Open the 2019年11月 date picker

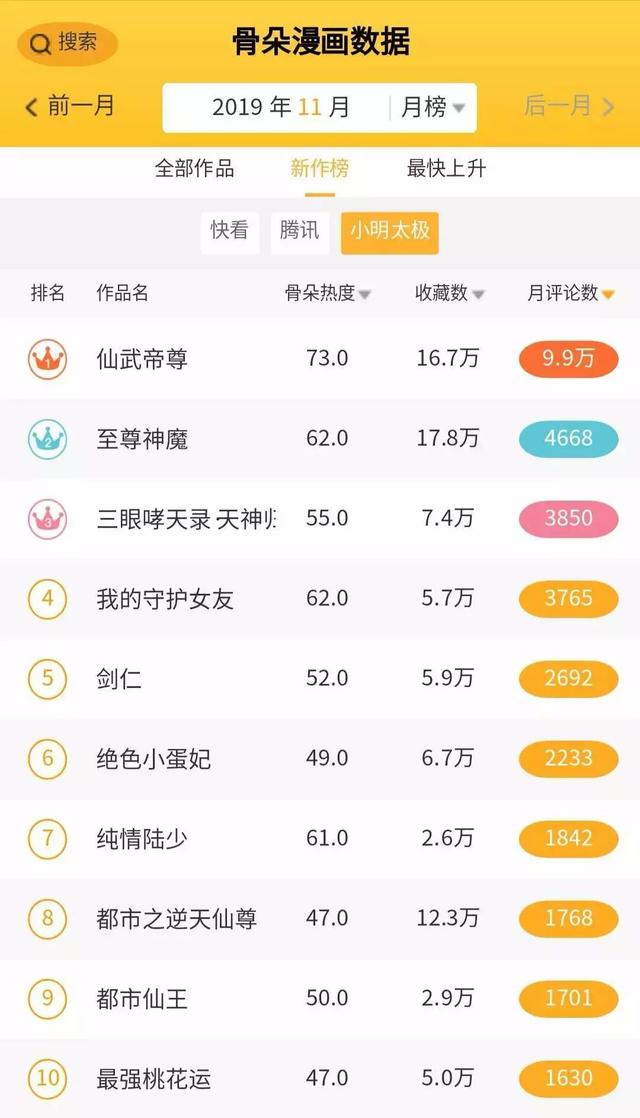coord(281,108)
